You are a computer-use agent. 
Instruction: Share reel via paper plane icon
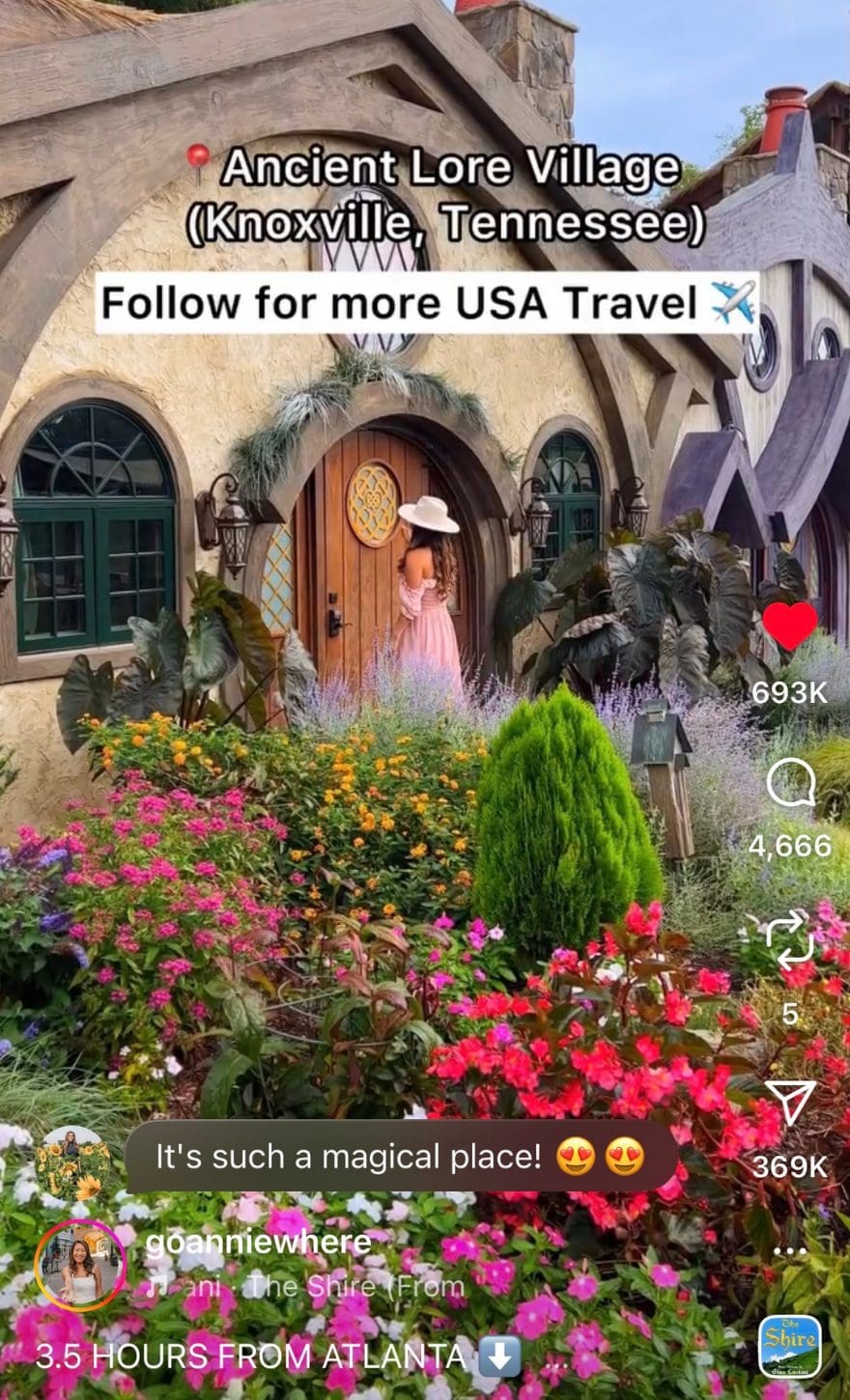tap(790, 1103)
